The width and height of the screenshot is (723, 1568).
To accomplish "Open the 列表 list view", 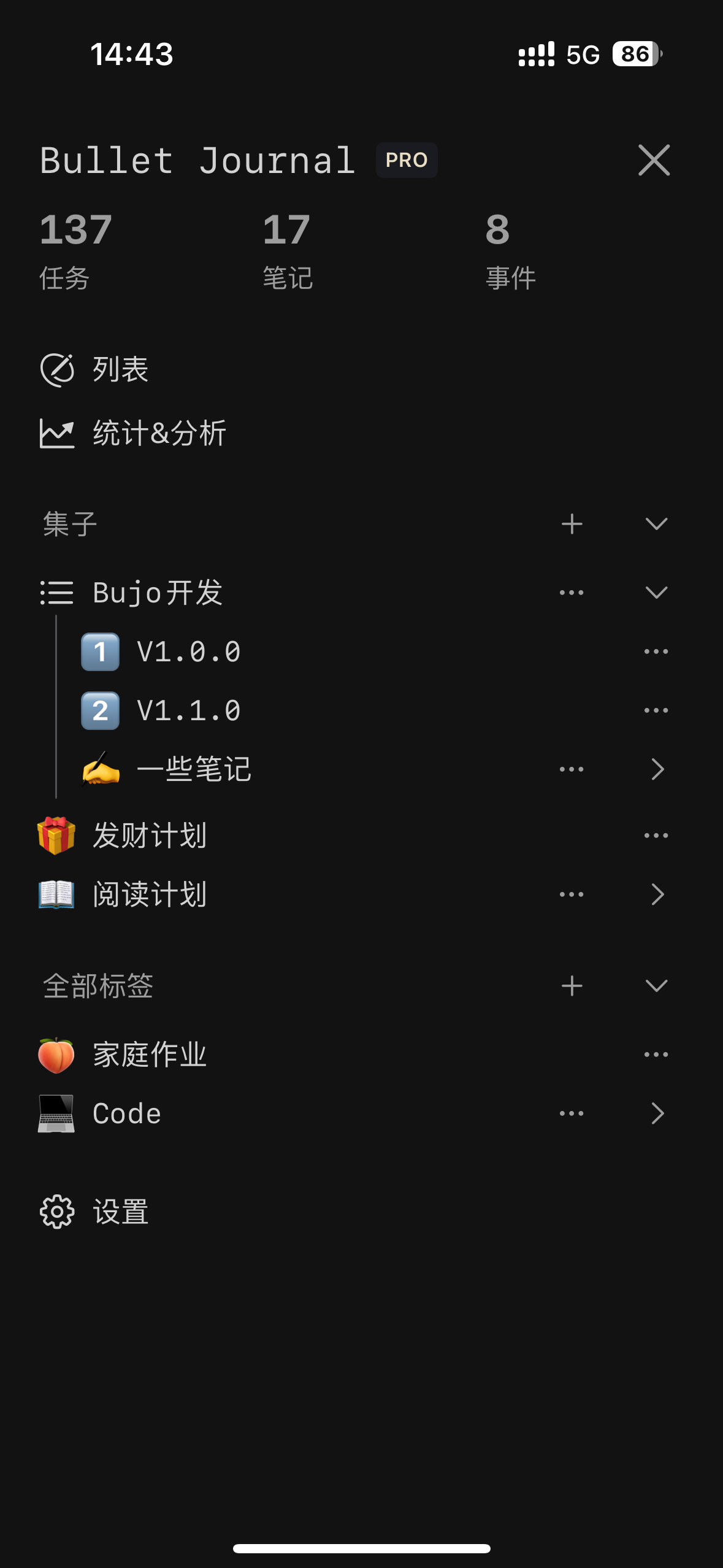I will coord(94,369).
